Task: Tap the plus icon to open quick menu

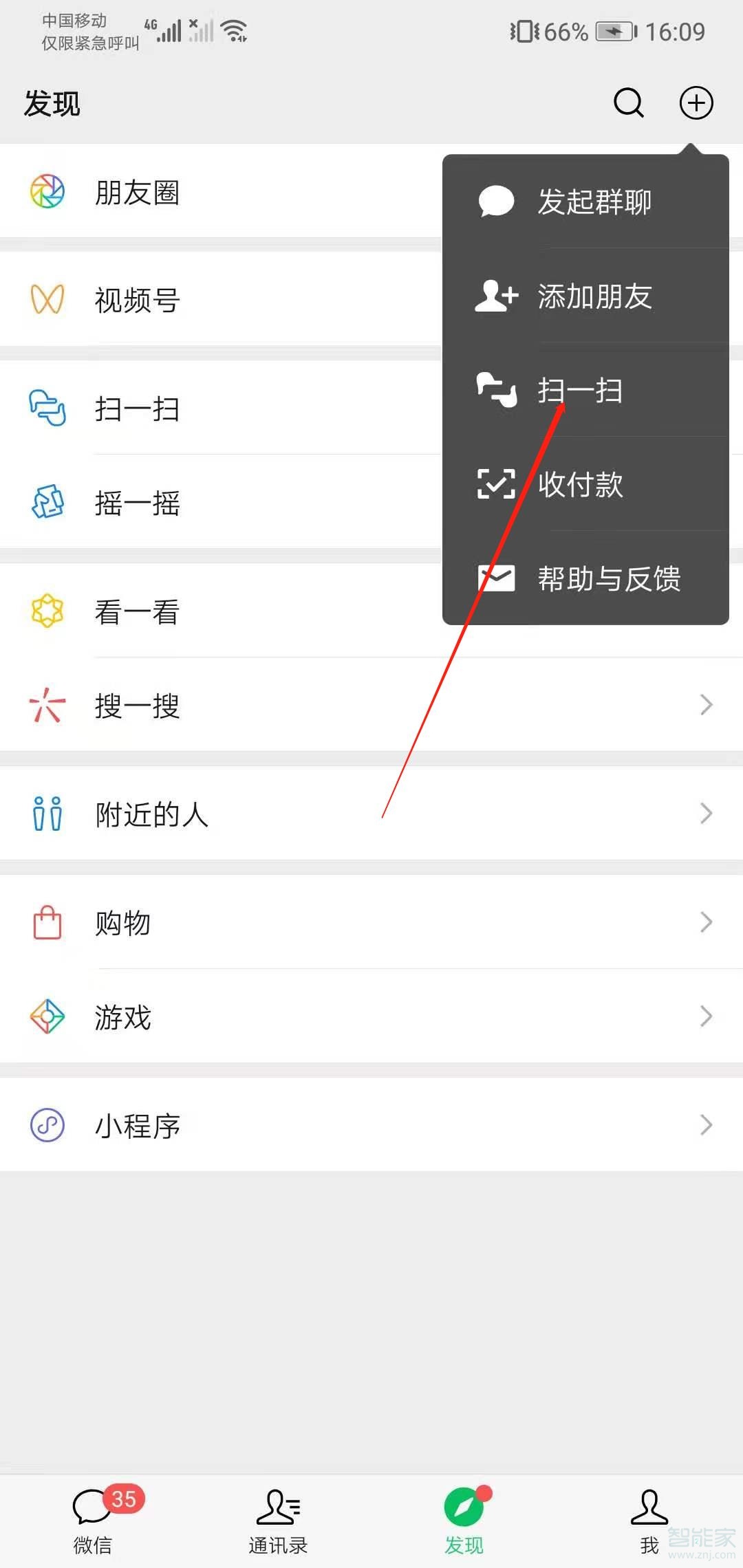Action: (696, 103)
